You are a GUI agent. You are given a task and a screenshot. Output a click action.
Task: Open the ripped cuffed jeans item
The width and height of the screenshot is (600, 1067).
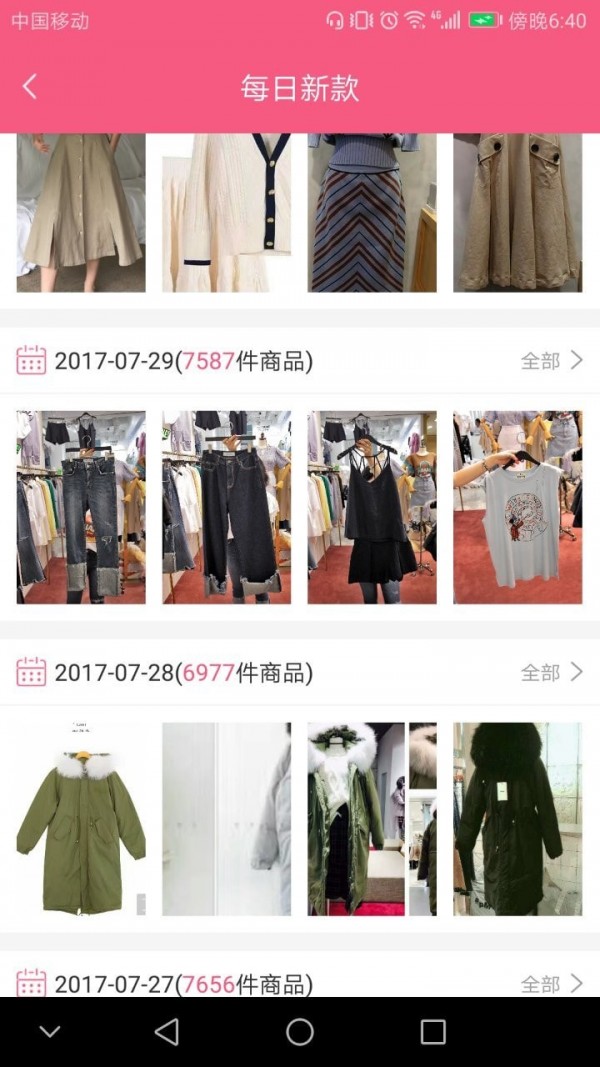coord(81,507)
